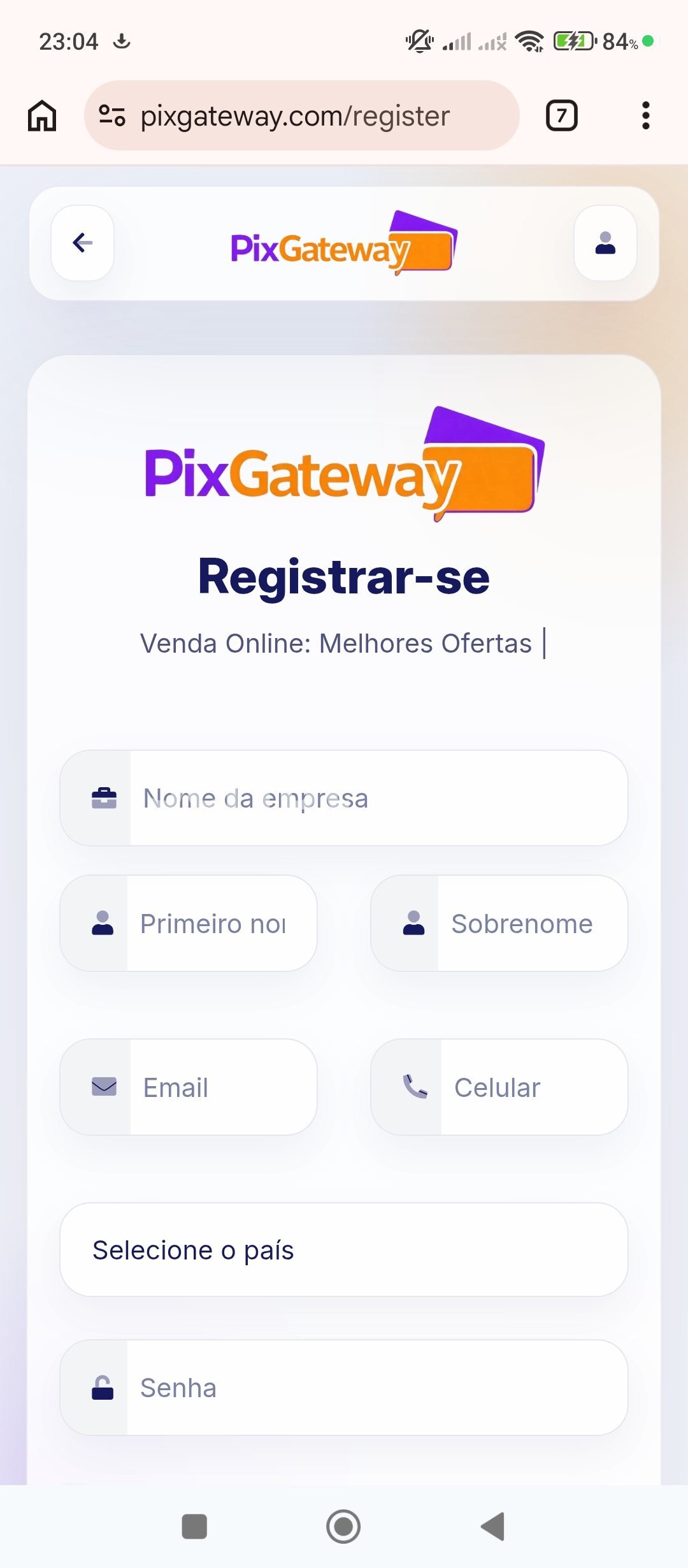Focus the Email field
Viewport: 688px width, 1568px height.
[x=222, y=1087]
